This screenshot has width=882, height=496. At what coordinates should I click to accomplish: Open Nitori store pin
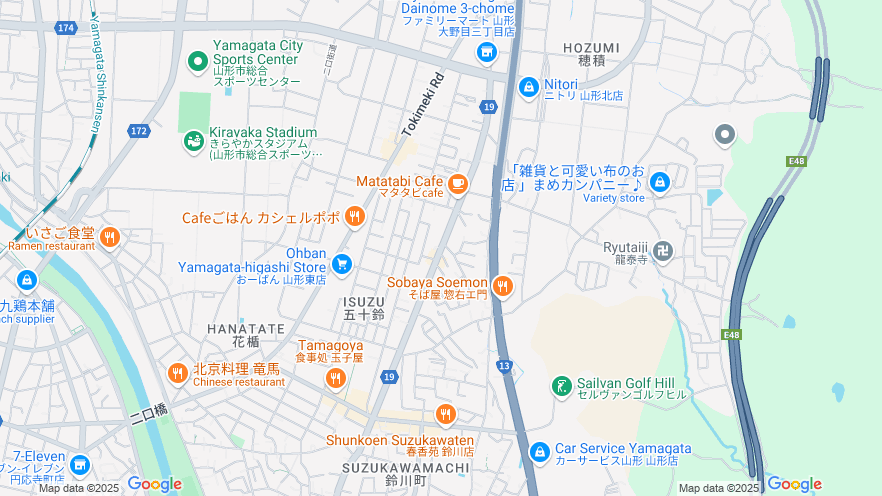528,89
